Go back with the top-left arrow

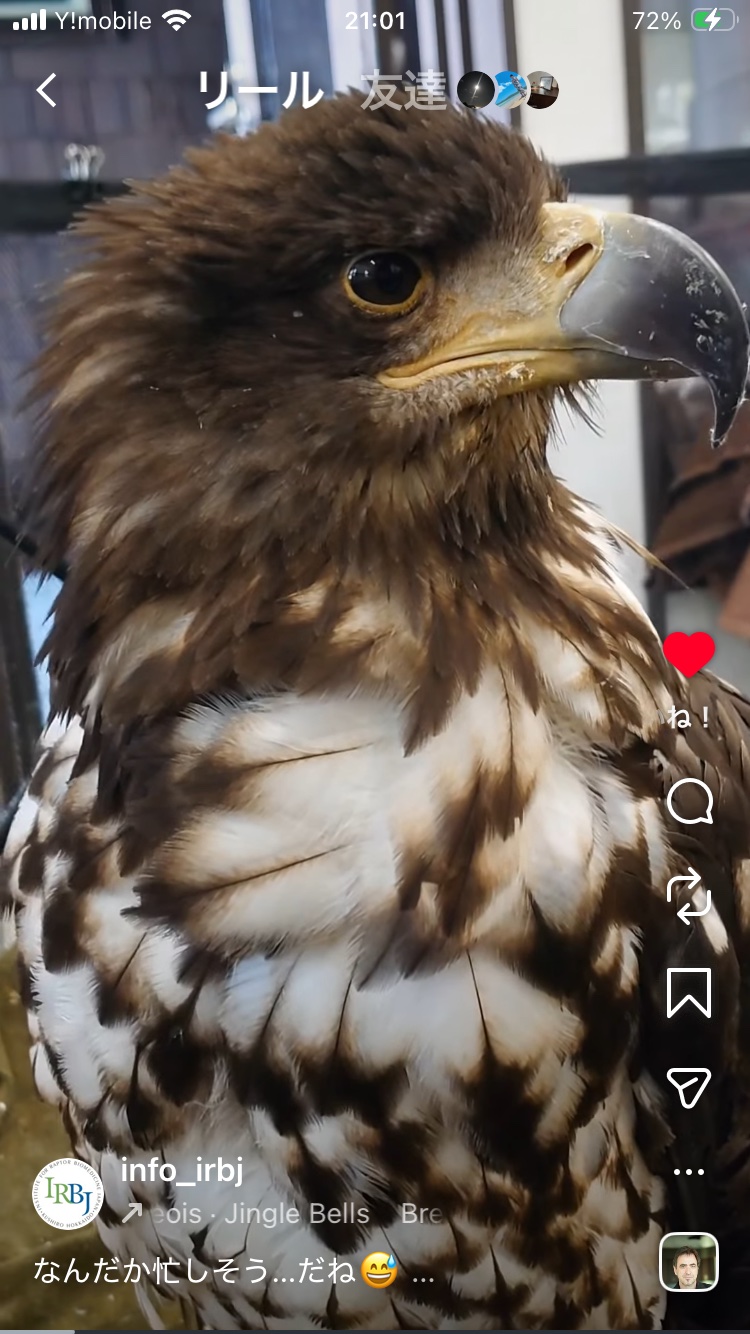coord(46,91)
